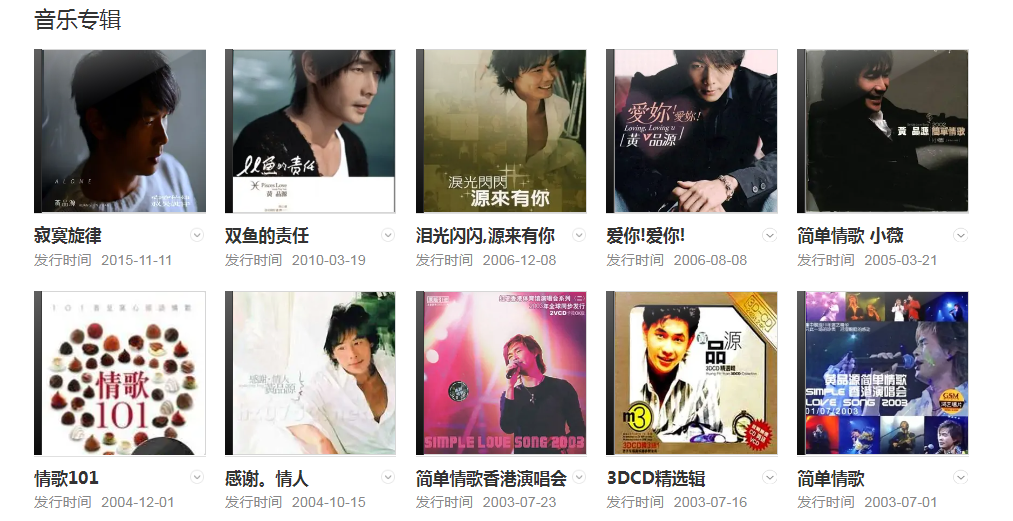Expand options for 爱你!爱你!
The image size is (1013, 521).
770,235
